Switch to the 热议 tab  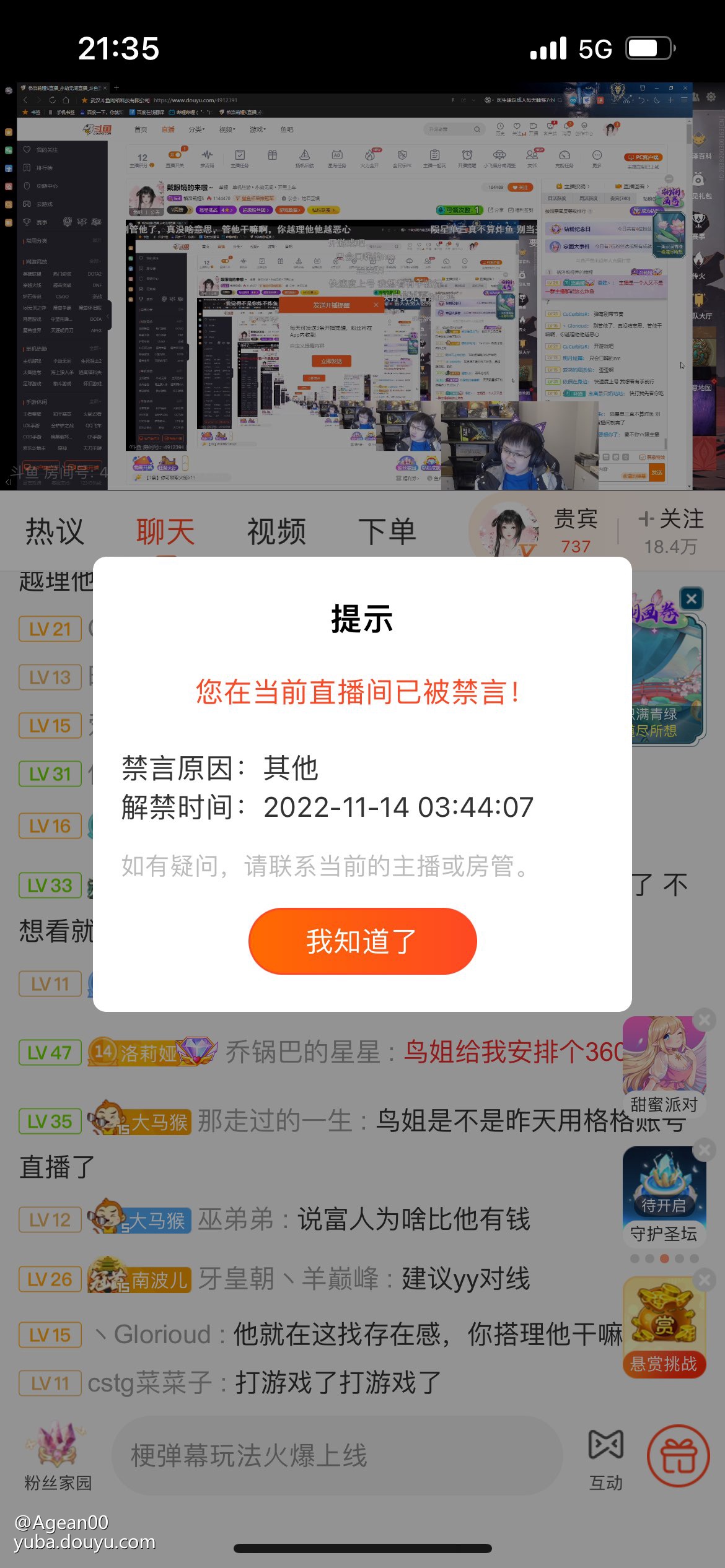coord(55,532)
